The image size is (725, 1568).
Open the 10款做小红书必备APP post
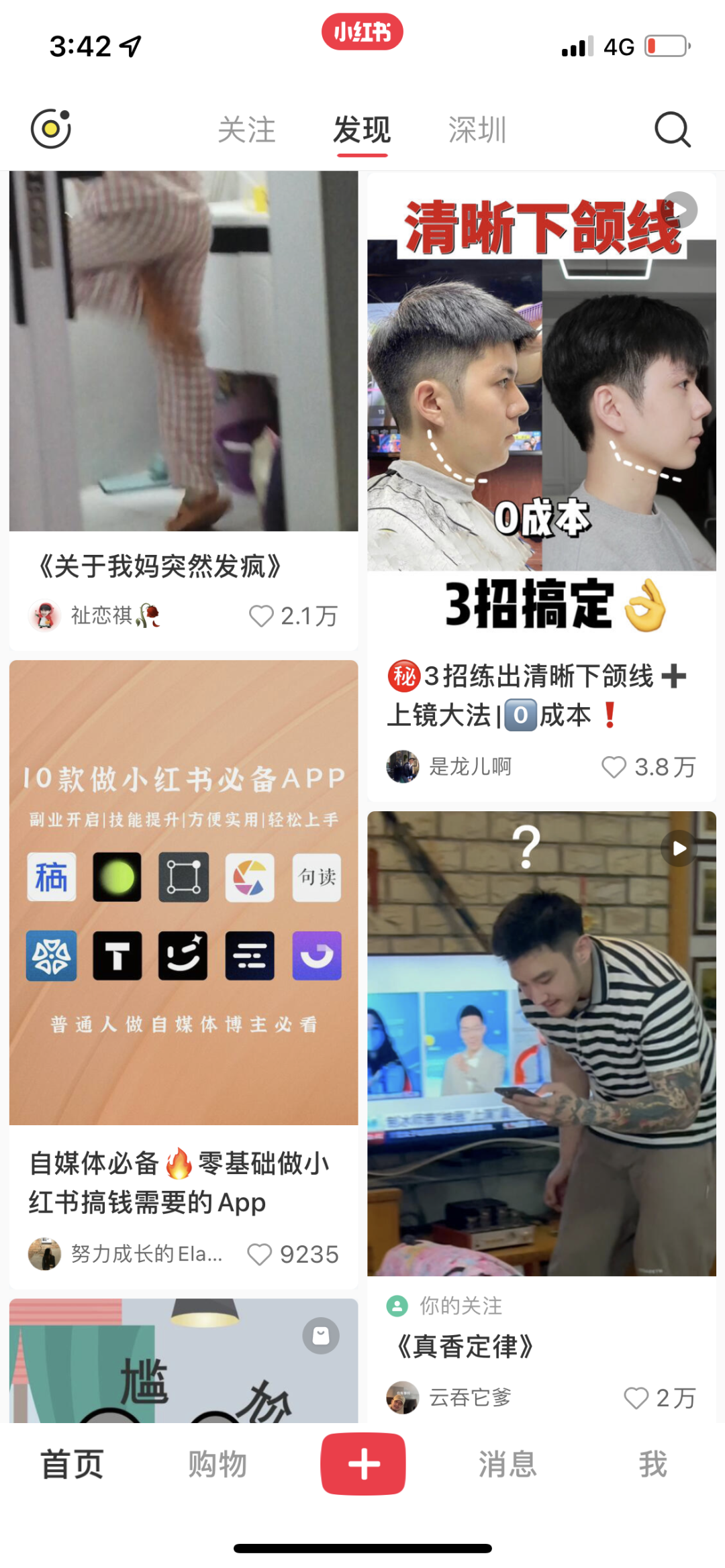183,892
